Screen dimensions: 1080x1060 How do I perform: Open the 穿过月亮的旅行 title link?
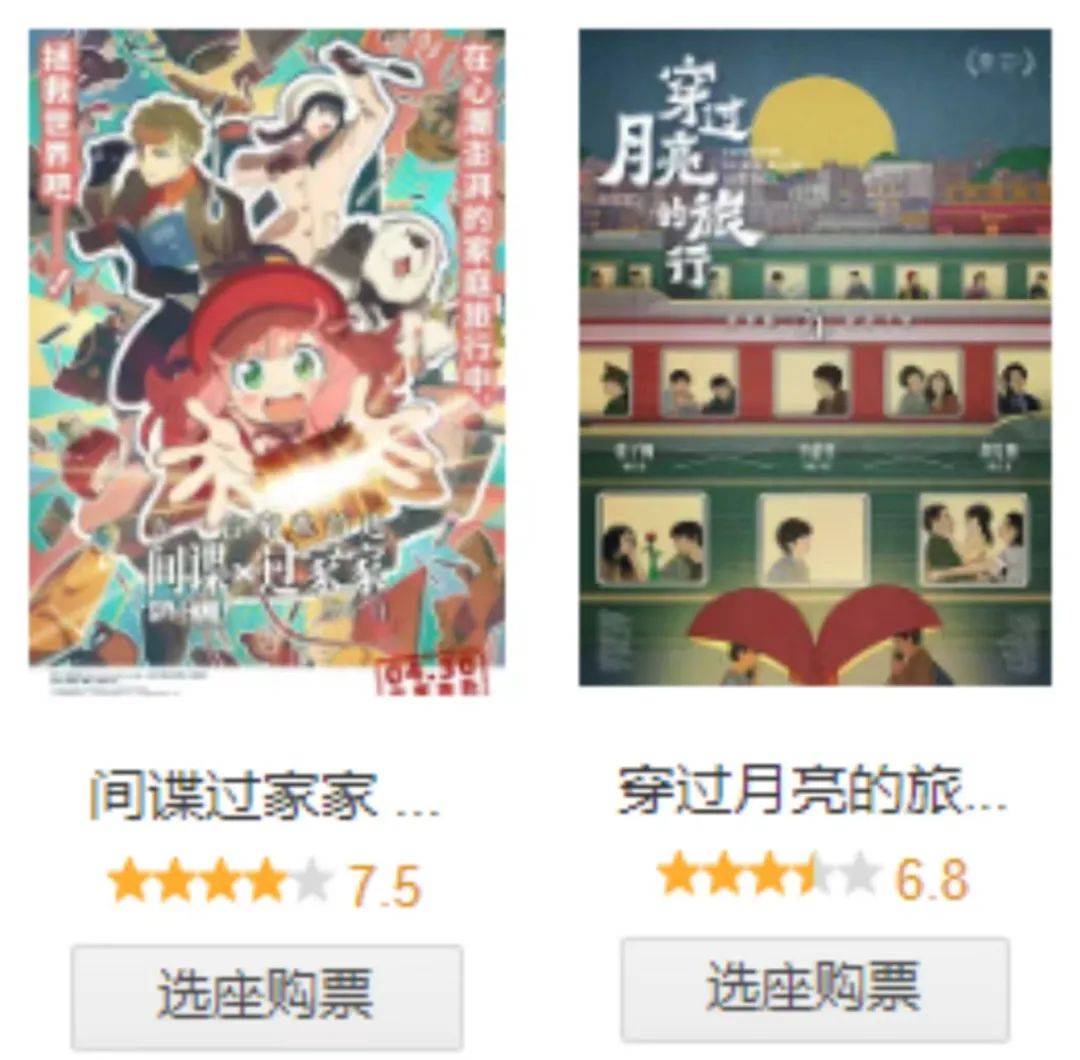(812, 792)
